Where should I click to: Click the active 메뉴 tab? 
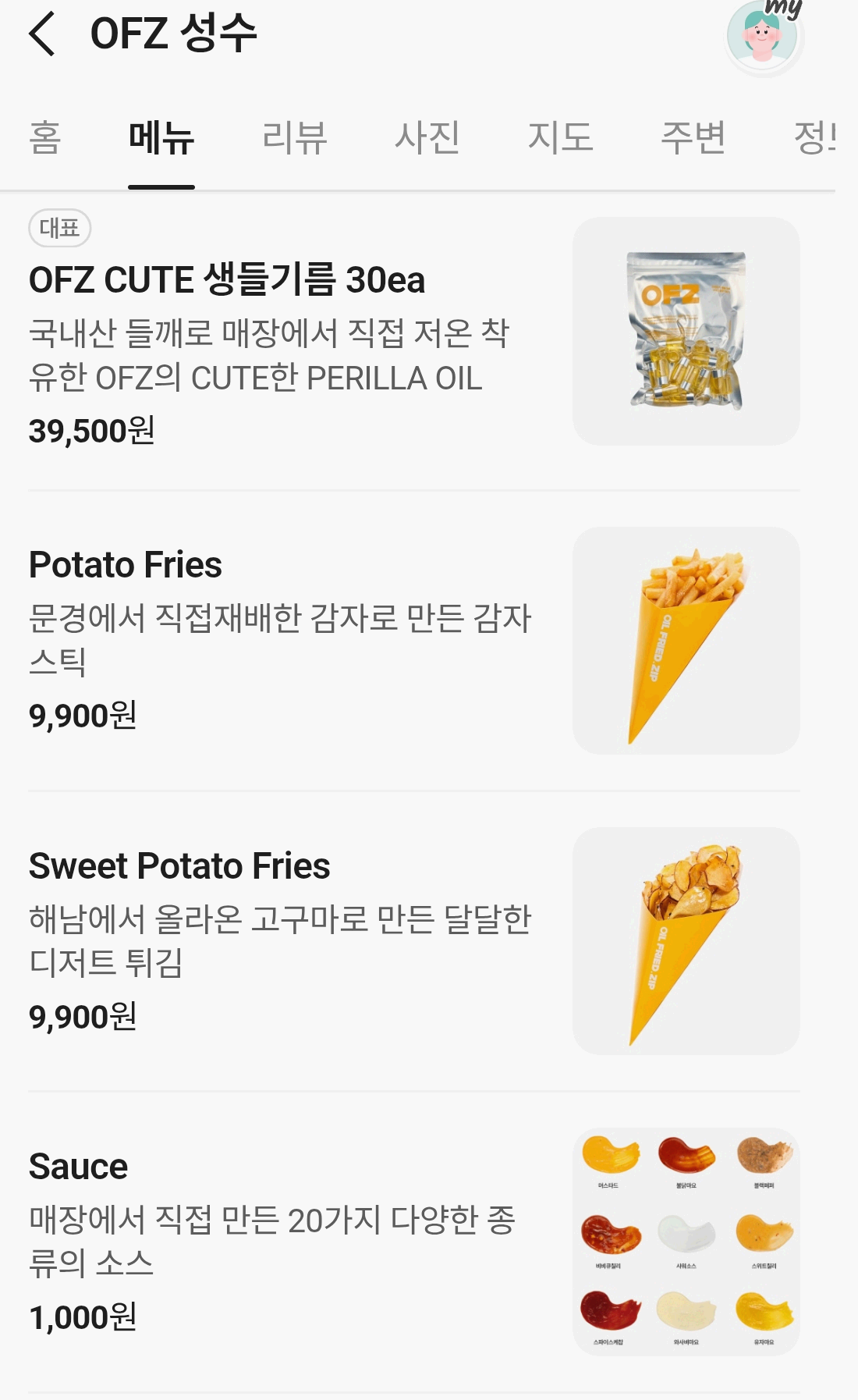(160, 137)
